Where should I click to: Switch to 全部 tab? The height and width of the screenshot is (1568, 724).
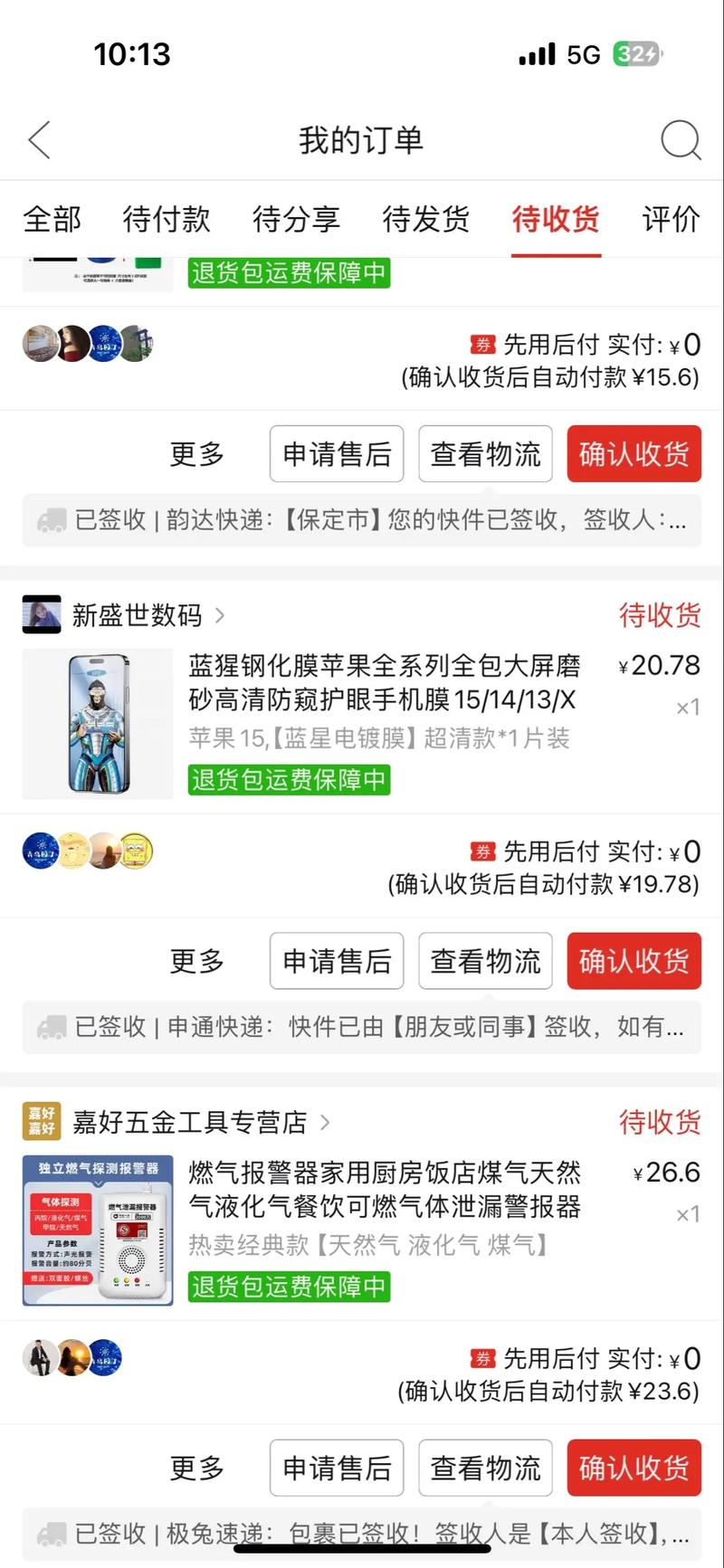[x=52, y=219]
